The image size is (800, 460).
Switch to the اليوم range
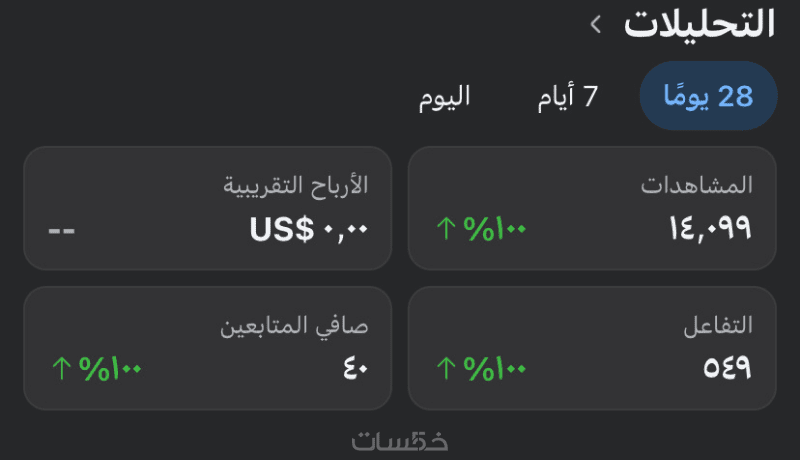(x=444, y=96)
